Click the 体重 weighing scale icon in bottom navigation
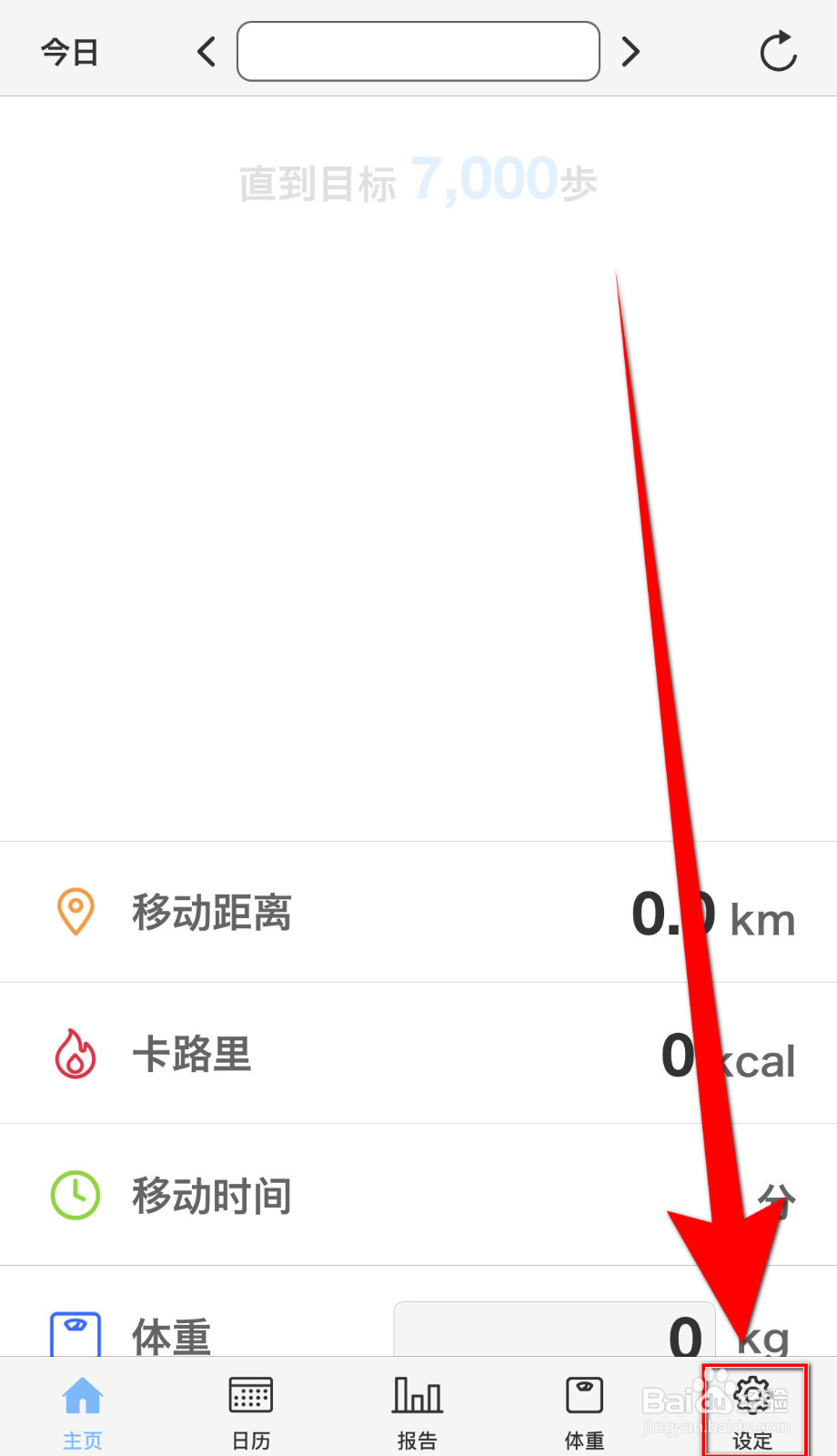Screen dimensions: 837x1456 [x=583, y=1394]
